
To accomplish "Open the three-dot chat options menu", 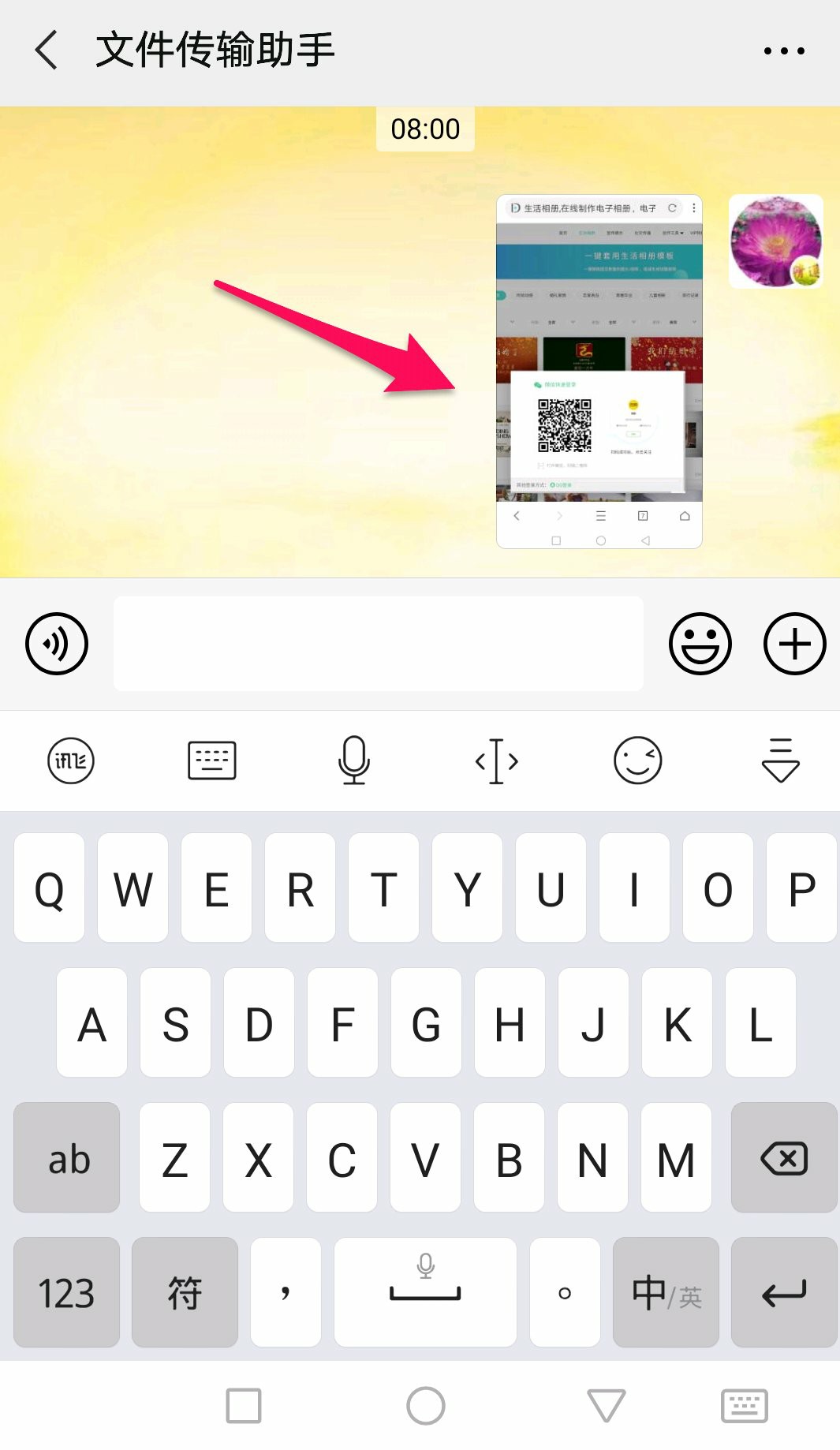I will 784,51.
